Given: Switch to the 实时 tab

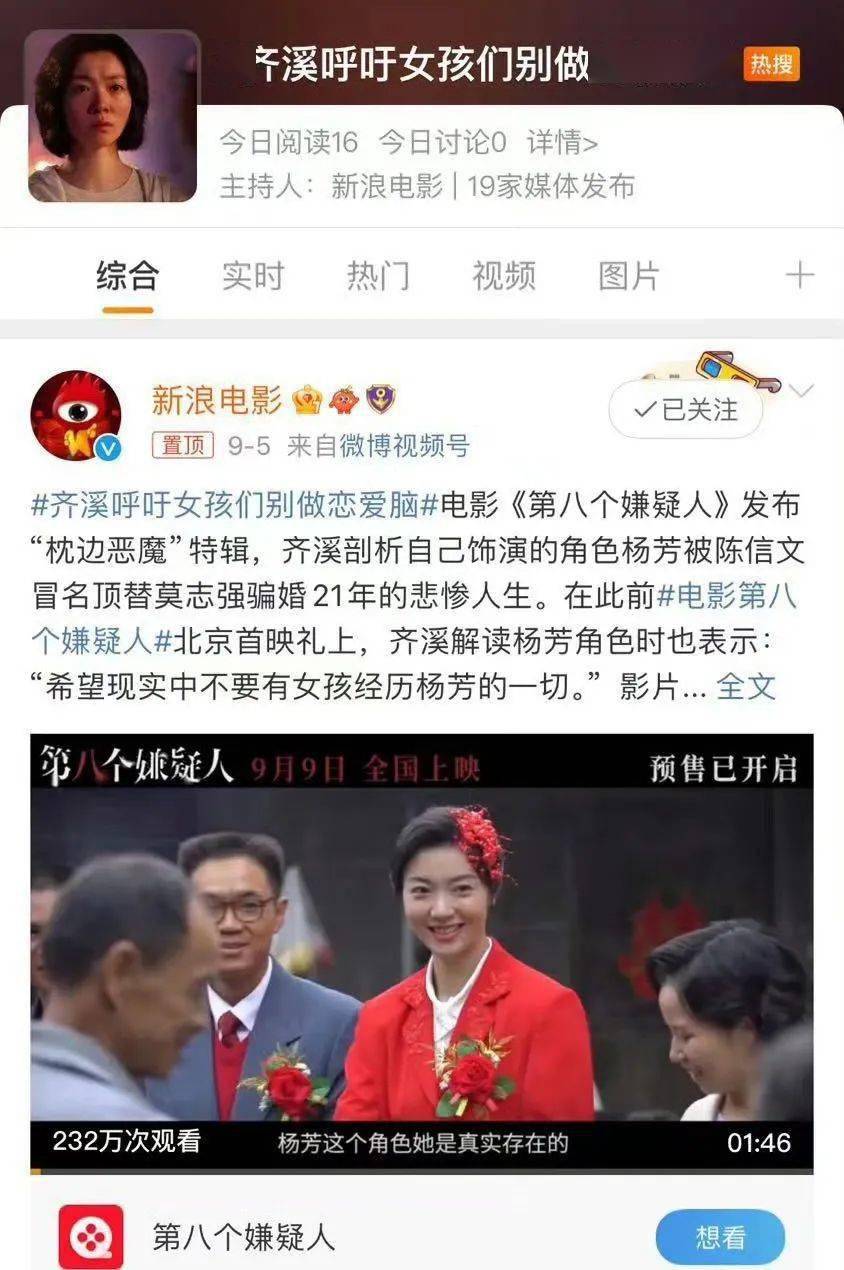Looking at the screenshot, I should pos(253,276).
